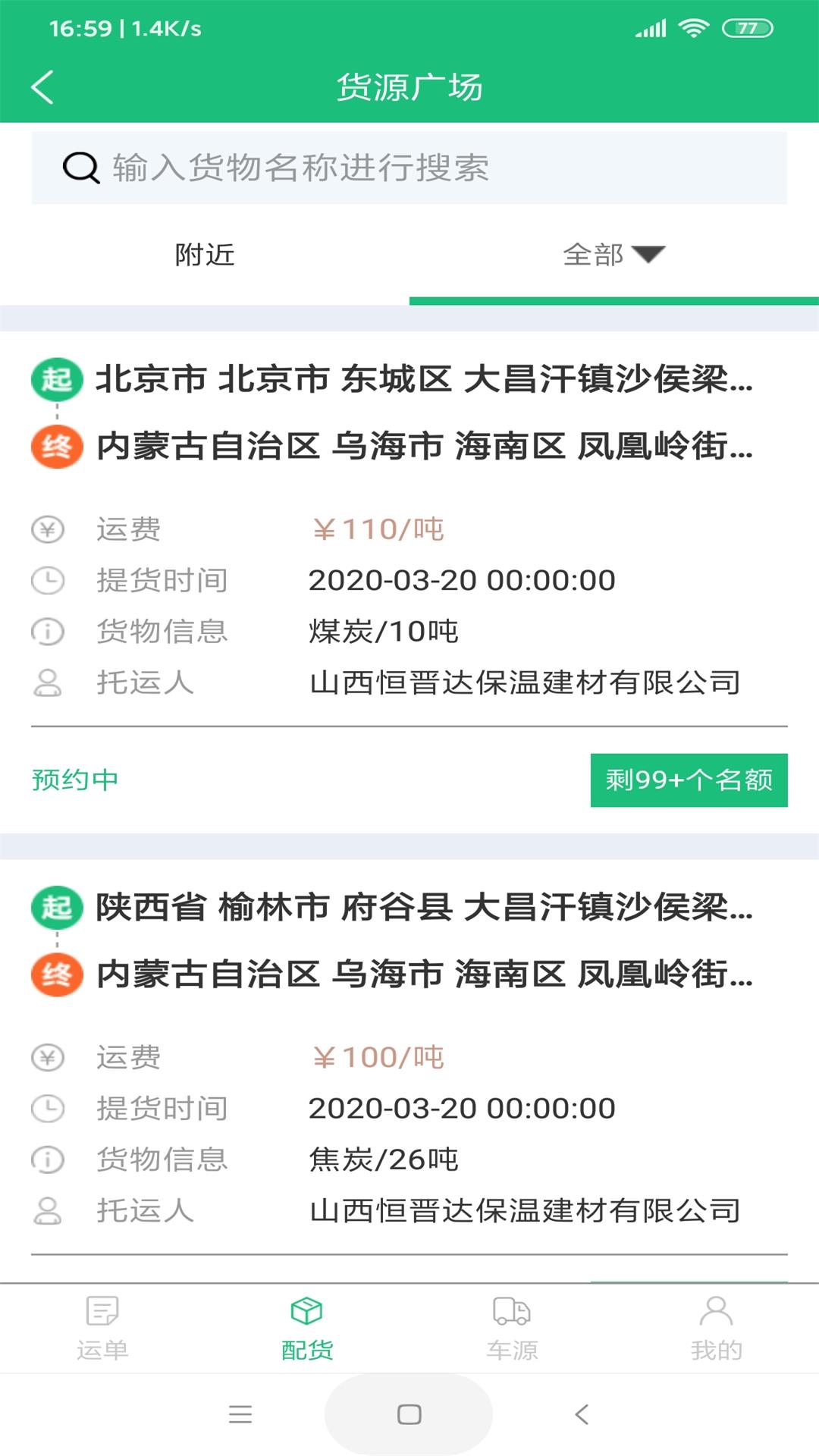819x1456 pixels.
Task: Switch to the 附近 tab
Action: tap(205, 256)
